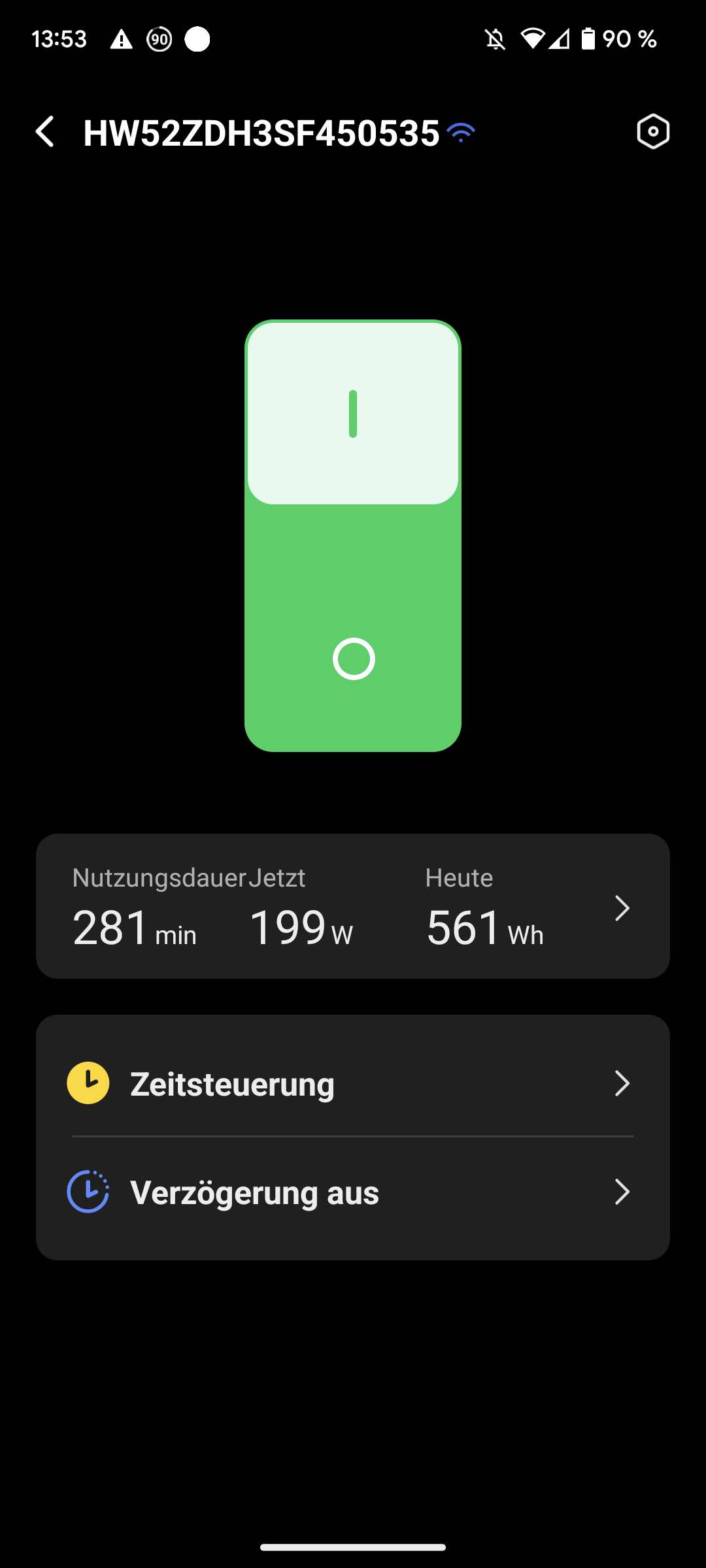The width and height of the screenshot is (706, 1568).
Task: Open Zeitsteuerung schedule settings
Action: pos(353,1083)
